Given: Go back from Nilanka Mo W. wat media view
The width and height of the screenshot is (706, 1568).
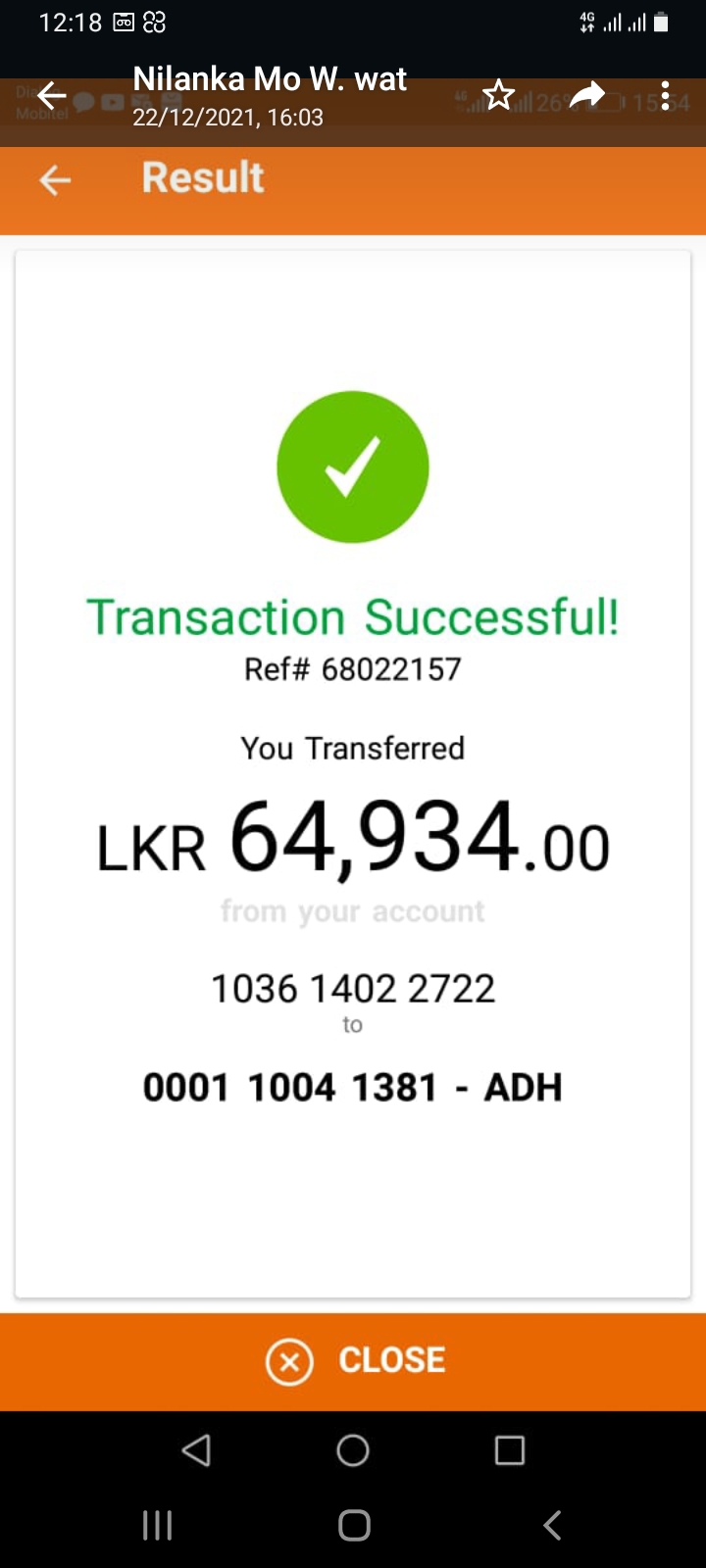Looking at the screenshot, I should [x=51, y=96].
